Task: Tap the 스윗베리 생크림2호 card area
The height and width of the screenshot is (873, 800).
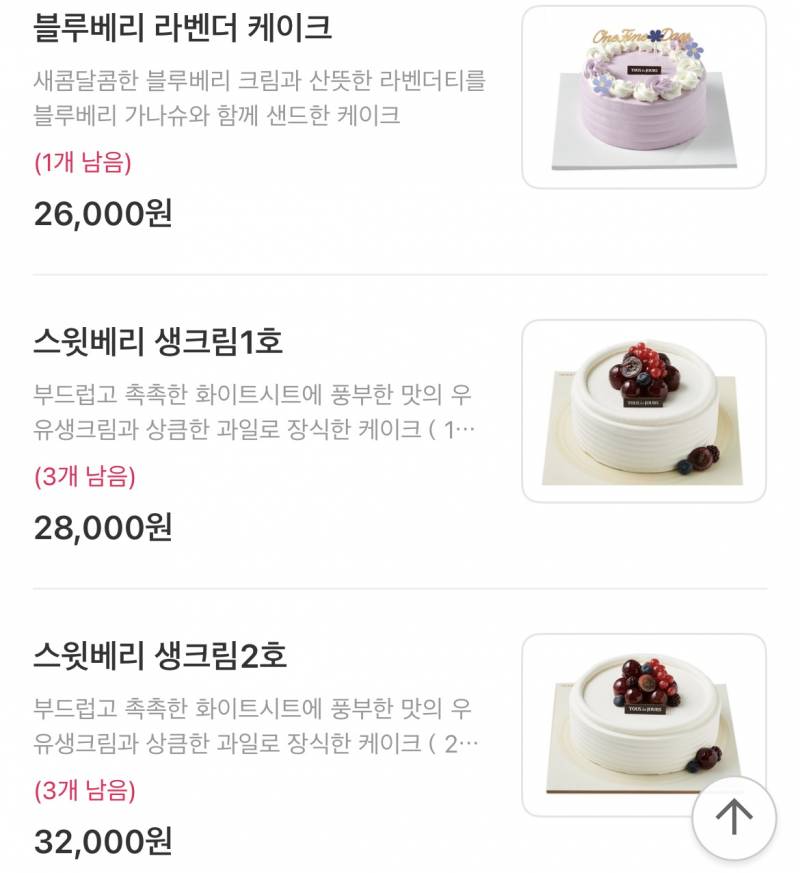Action: [300, 730]
